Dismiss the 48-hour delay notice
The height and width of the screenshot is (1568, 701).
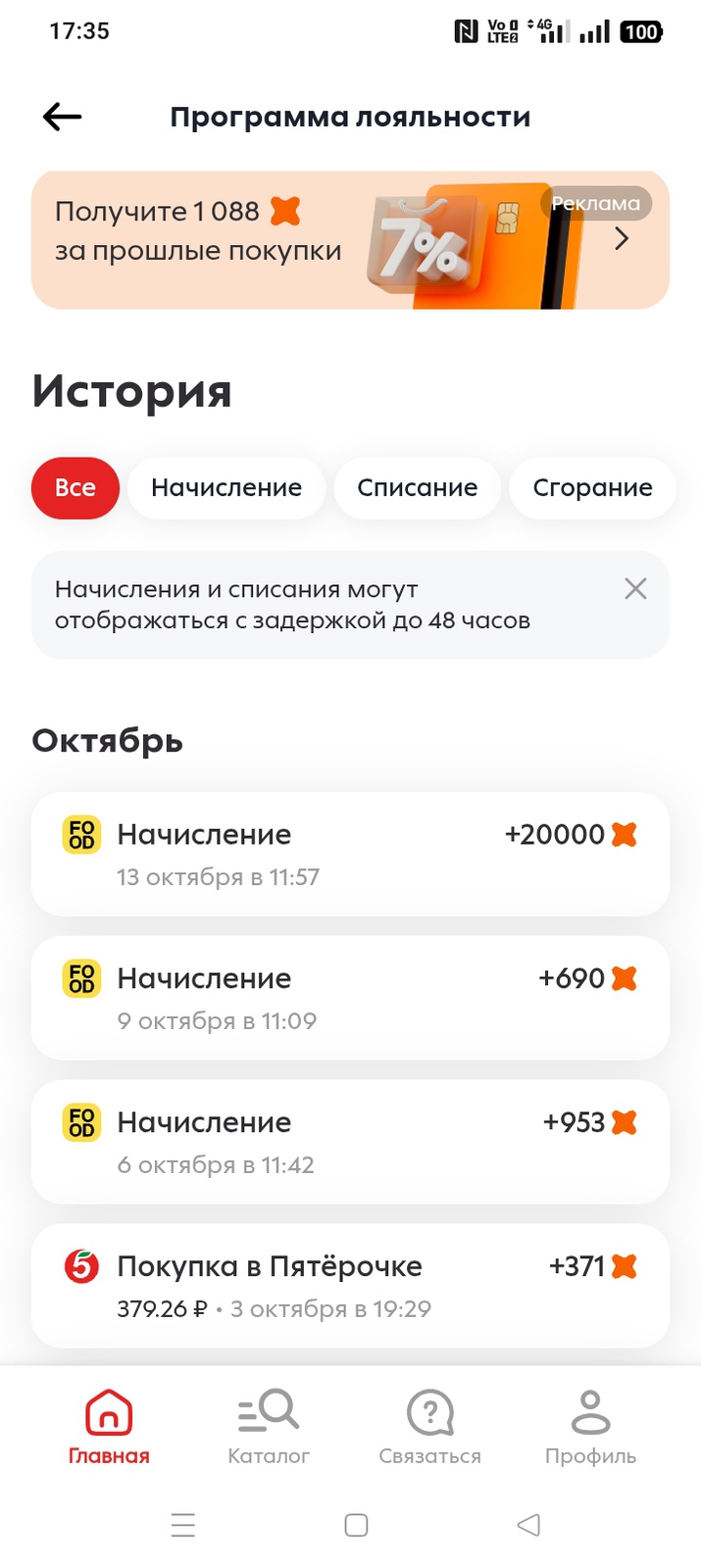pos(635,589)
